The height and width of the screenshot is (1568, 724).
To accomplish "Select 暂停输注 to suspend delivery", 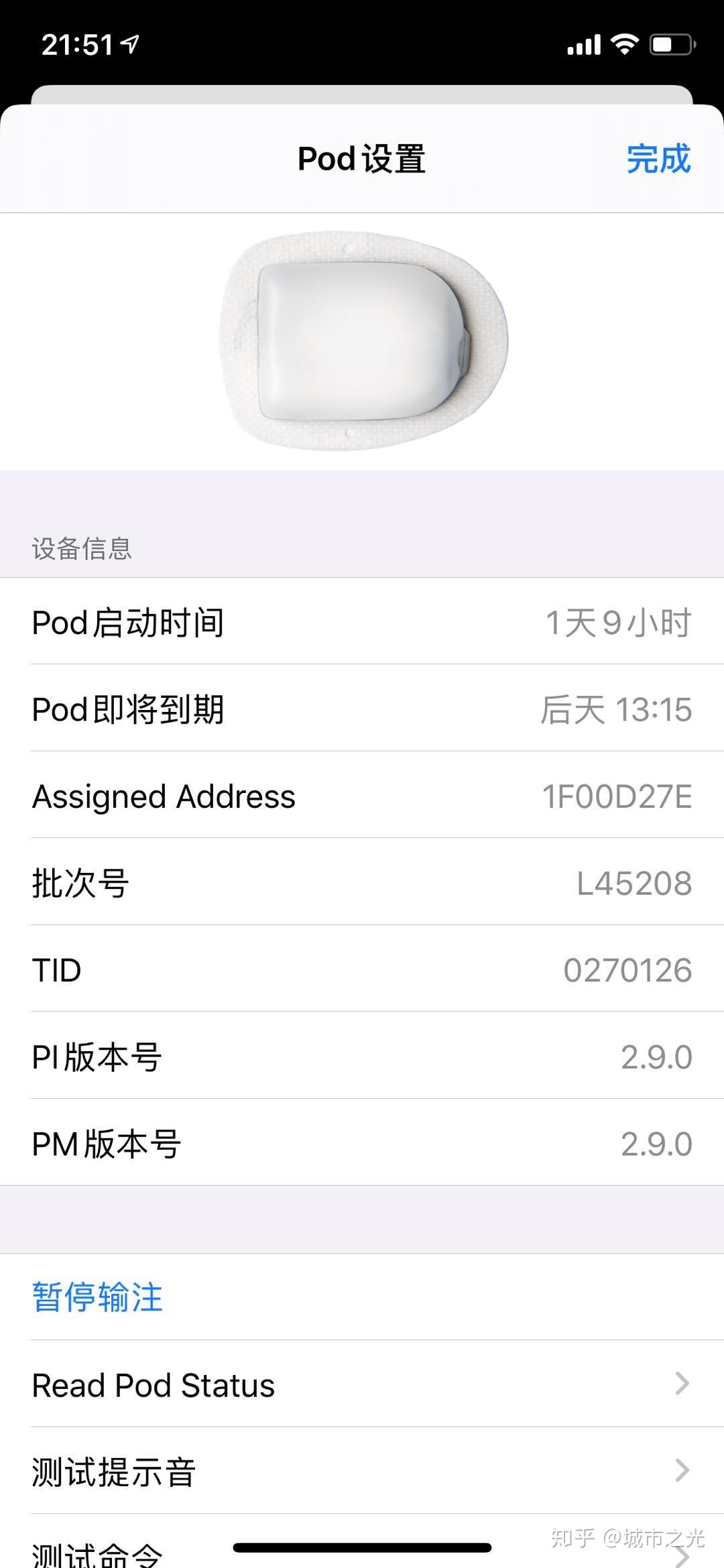I will tap(98, 1296).
